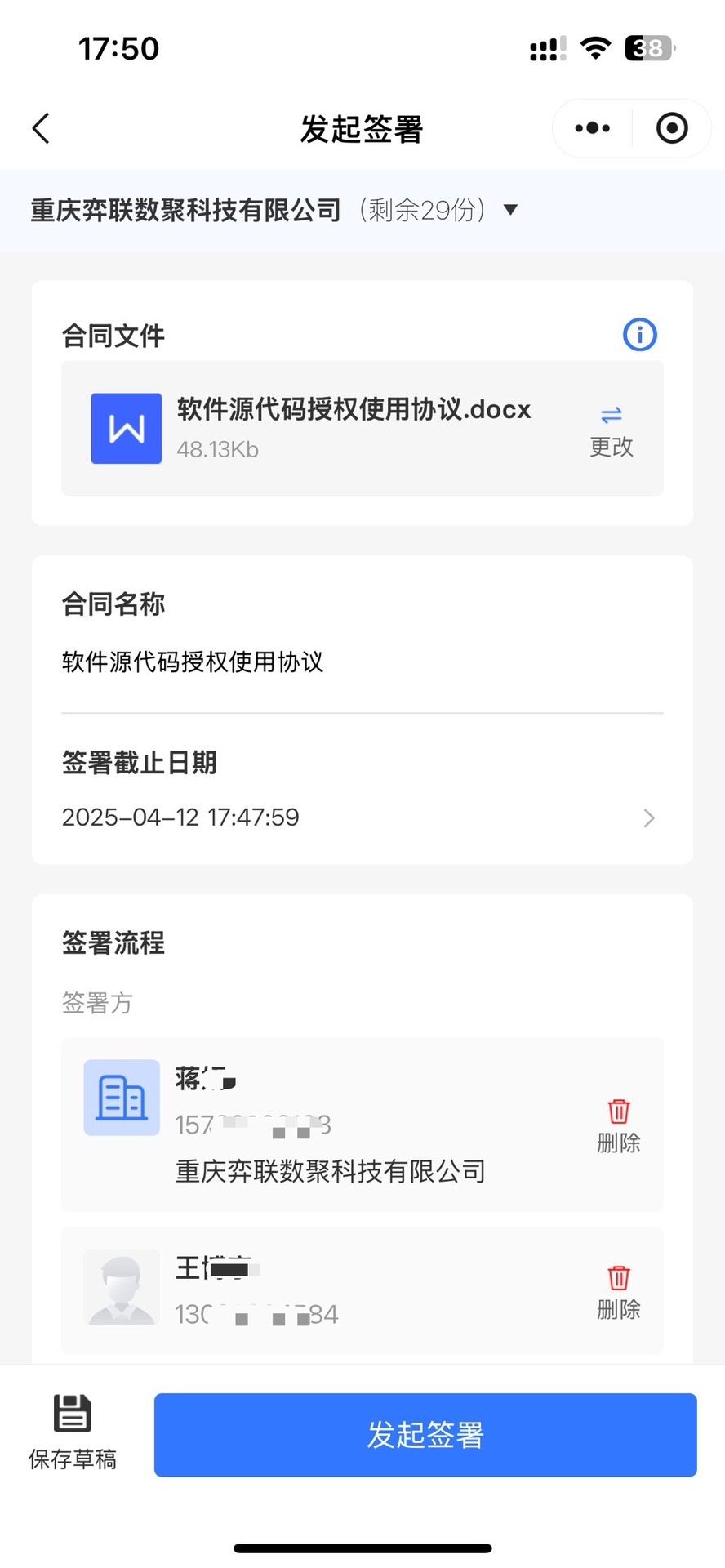725x1568 pixels.
Task: Tap 更改 to change the contract file
Action: pyautogui.click(x=612, y=432)
